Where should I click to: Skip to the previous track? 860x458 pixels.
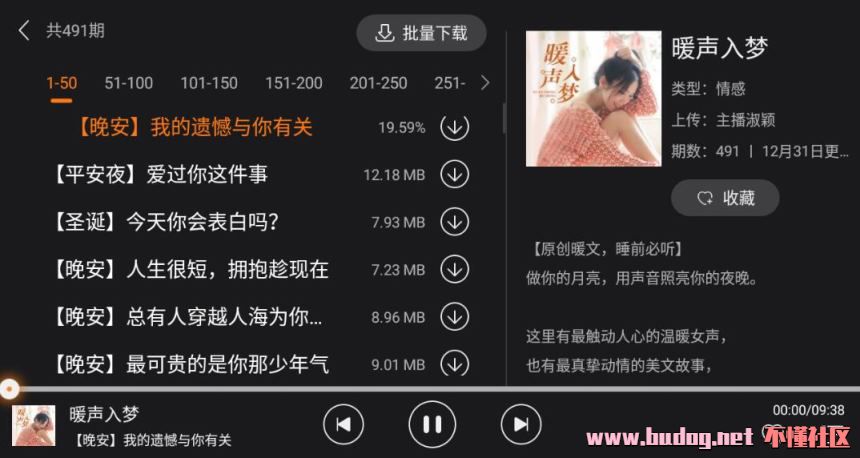(343, 425)
